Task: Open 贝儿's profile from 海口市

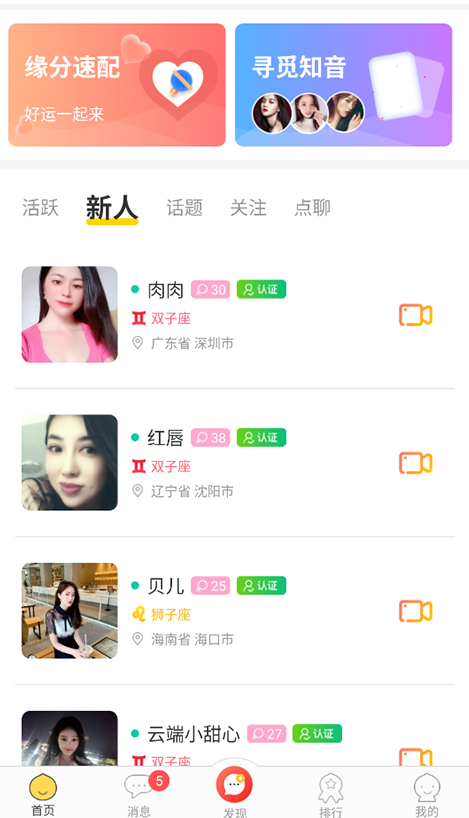Action: pyautogui.click(x=235, y=611)
